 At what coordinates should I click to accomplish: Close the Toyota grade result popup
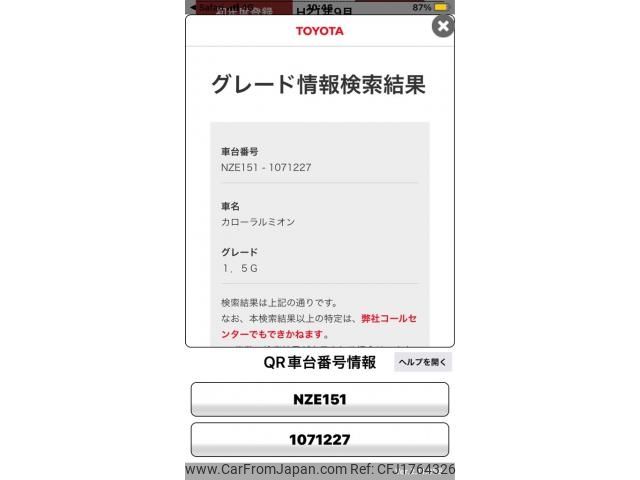pyautogui.click(x=443, y=27)
